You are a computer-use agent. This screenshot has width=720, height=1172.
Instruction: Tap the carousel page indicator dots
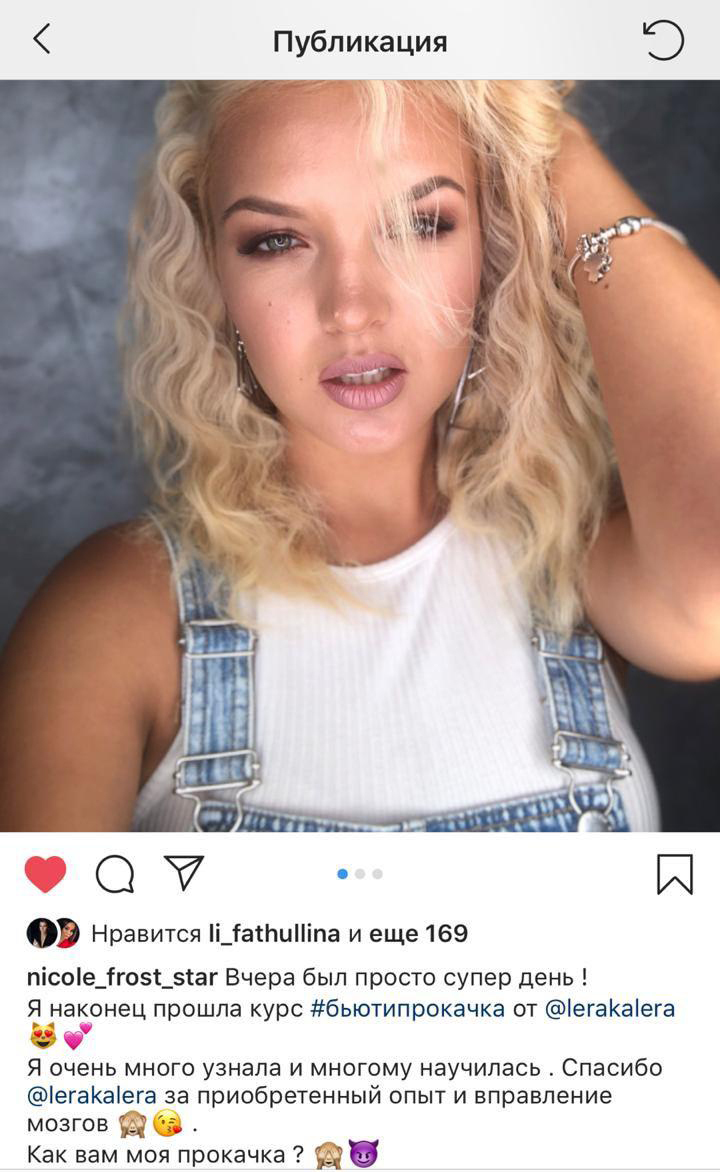pos(360,874)
